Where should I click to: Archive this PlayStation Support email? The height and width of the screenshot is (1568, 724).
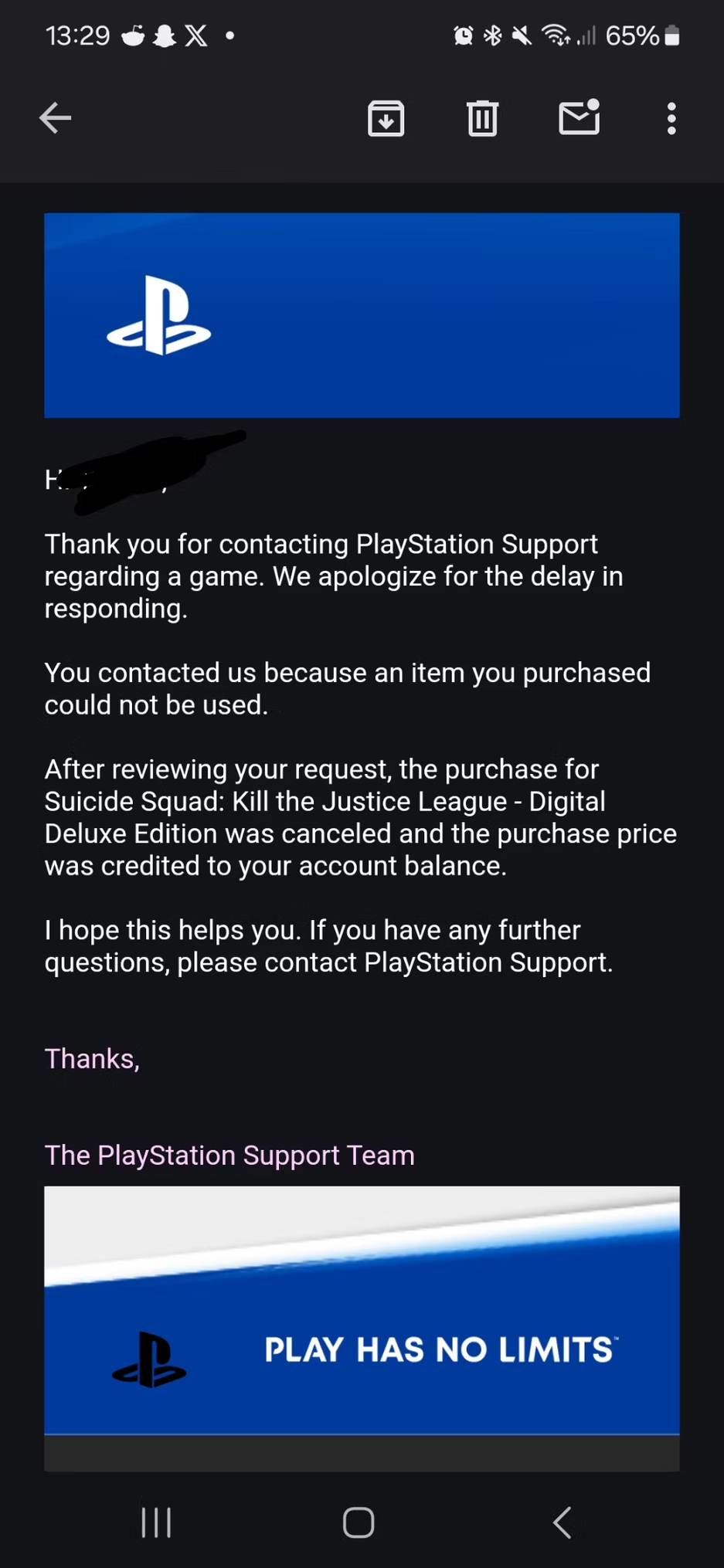click(386, 118)
